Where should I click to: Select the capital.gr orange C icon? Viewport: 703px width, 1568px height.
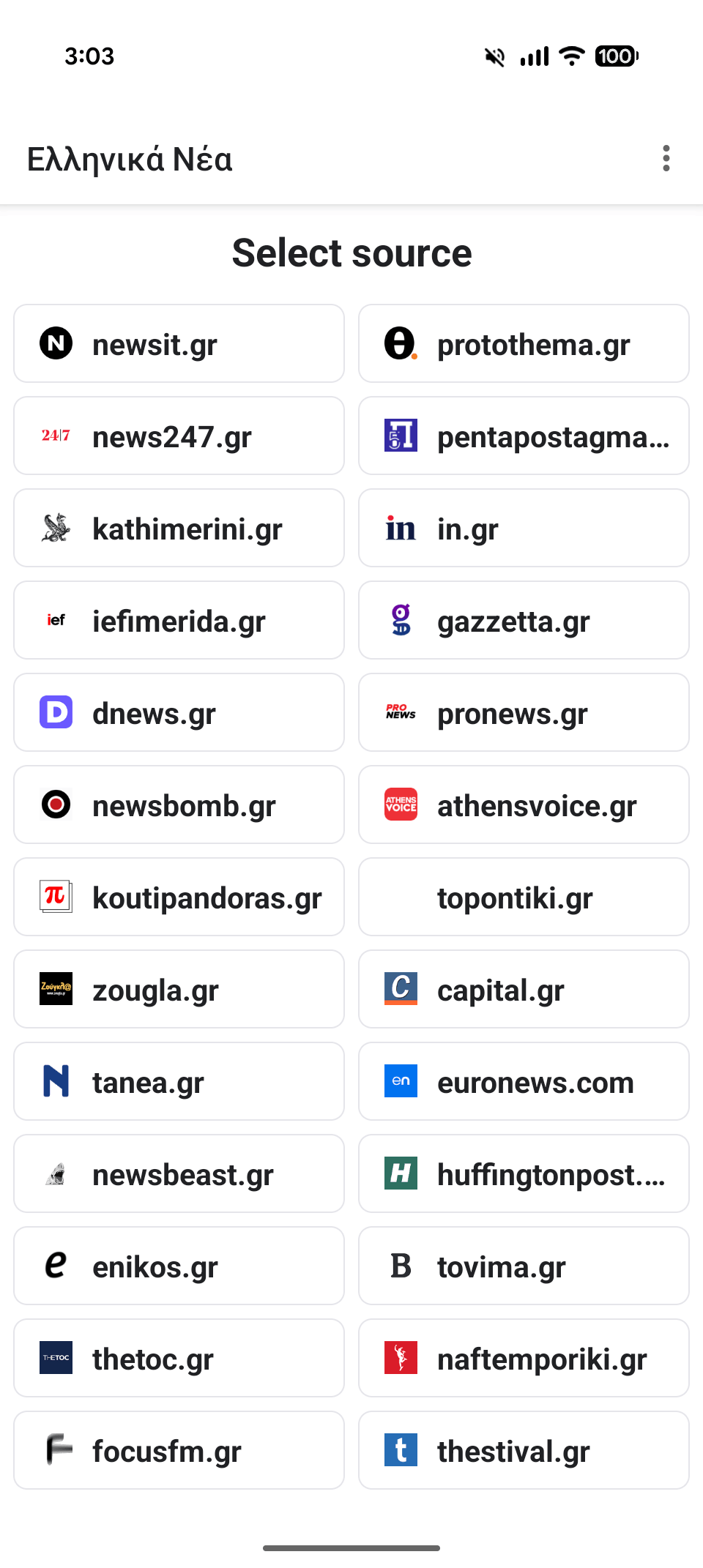click(400, 989)
